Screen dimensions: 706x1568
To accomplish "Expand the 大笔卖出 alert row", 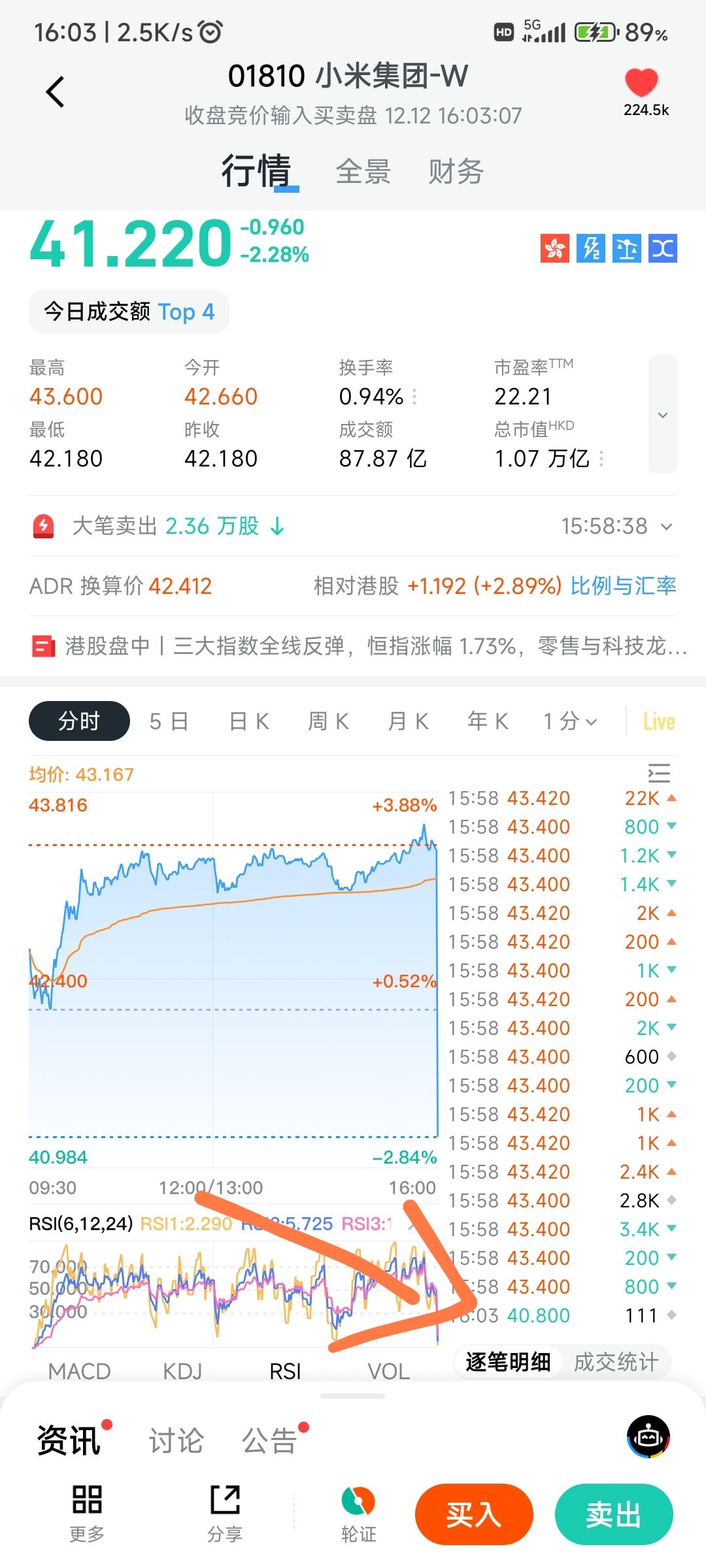I will tap(665, 527).
